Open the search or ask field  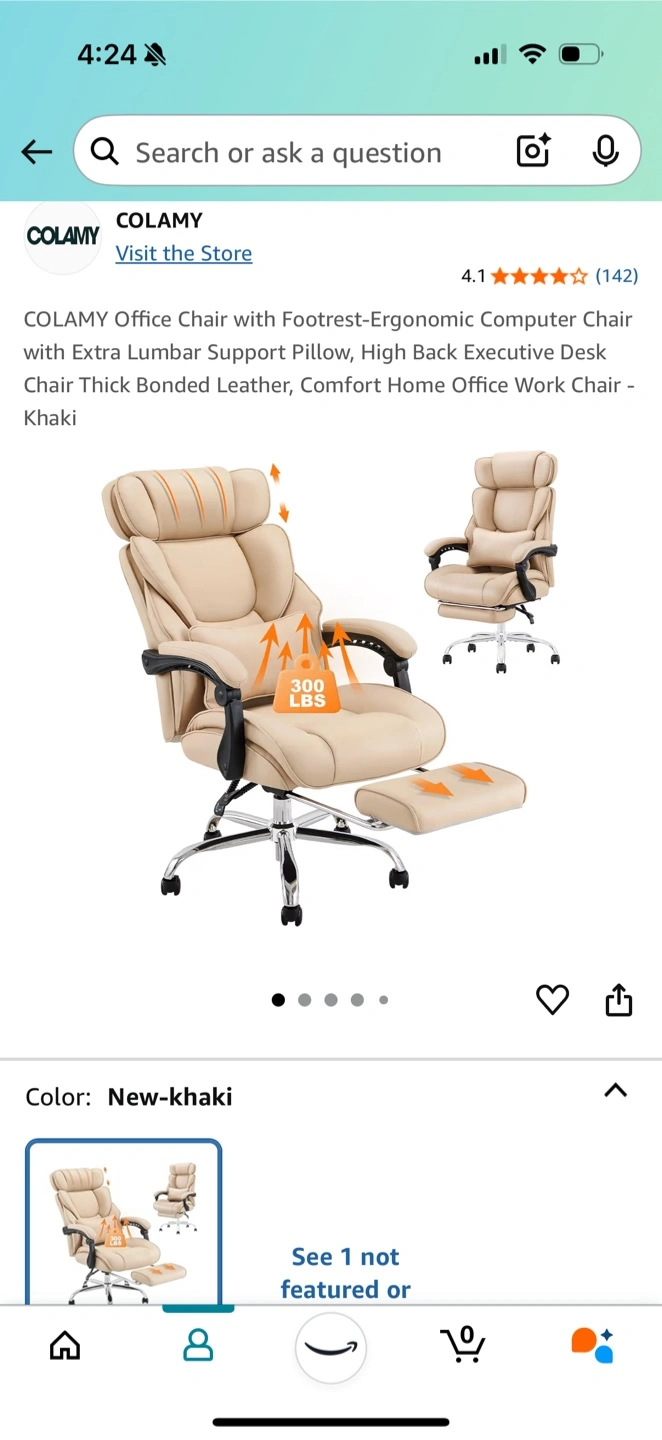(288, 153)
